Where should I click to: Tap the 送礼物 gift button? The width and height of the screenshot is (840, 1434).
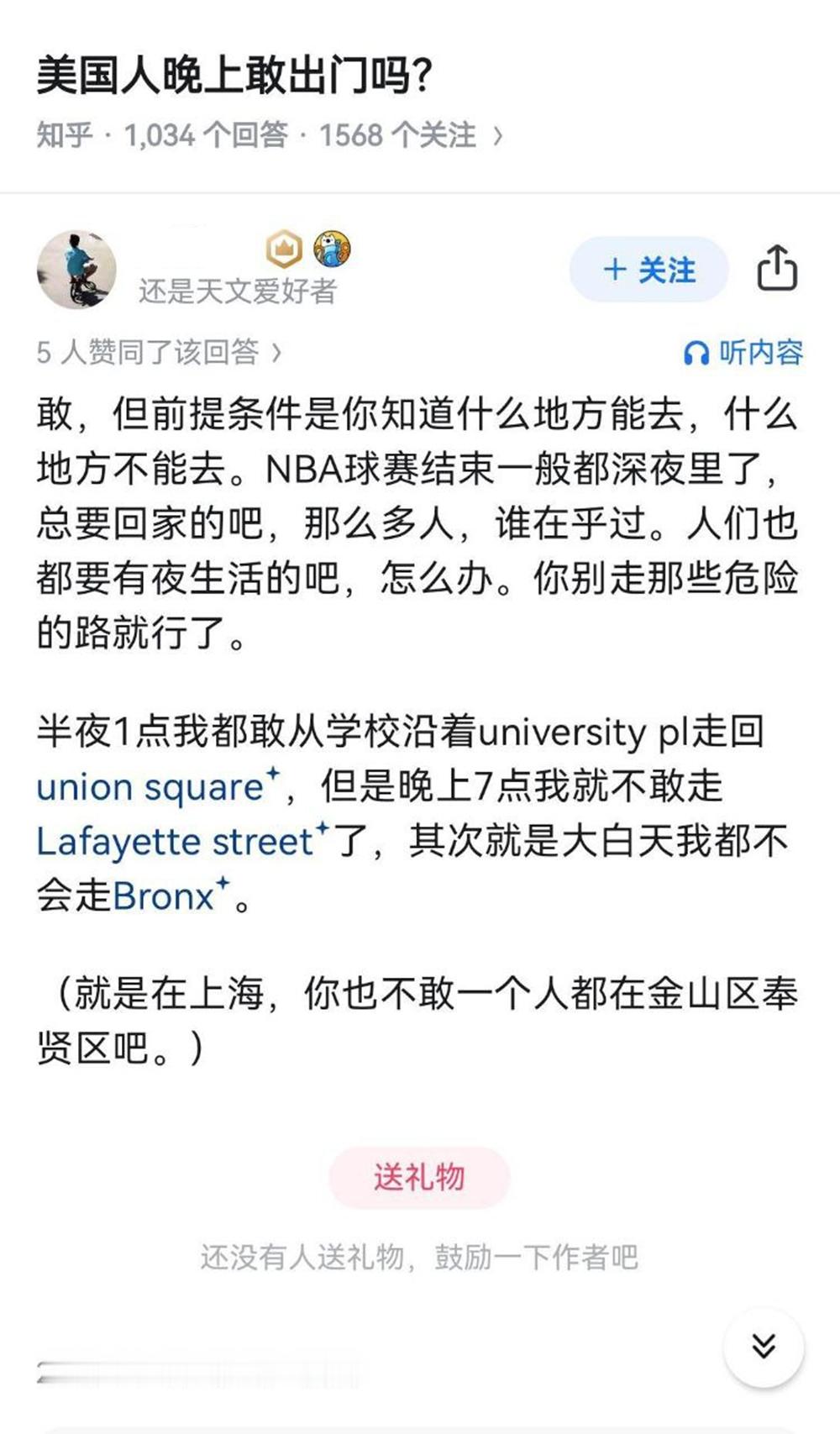(x=419, y=1178)
